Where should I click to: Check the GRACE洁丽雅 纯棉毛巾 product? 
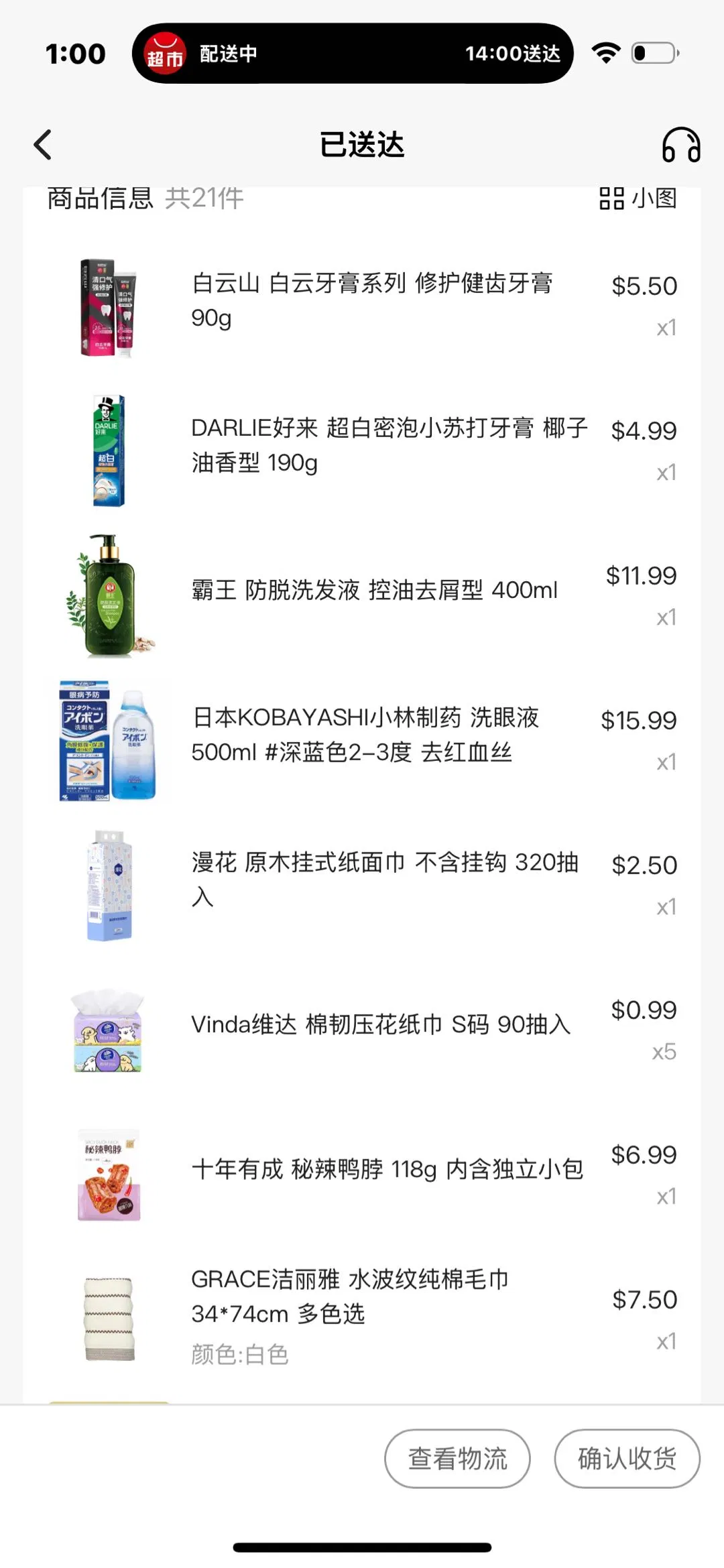349,1296
